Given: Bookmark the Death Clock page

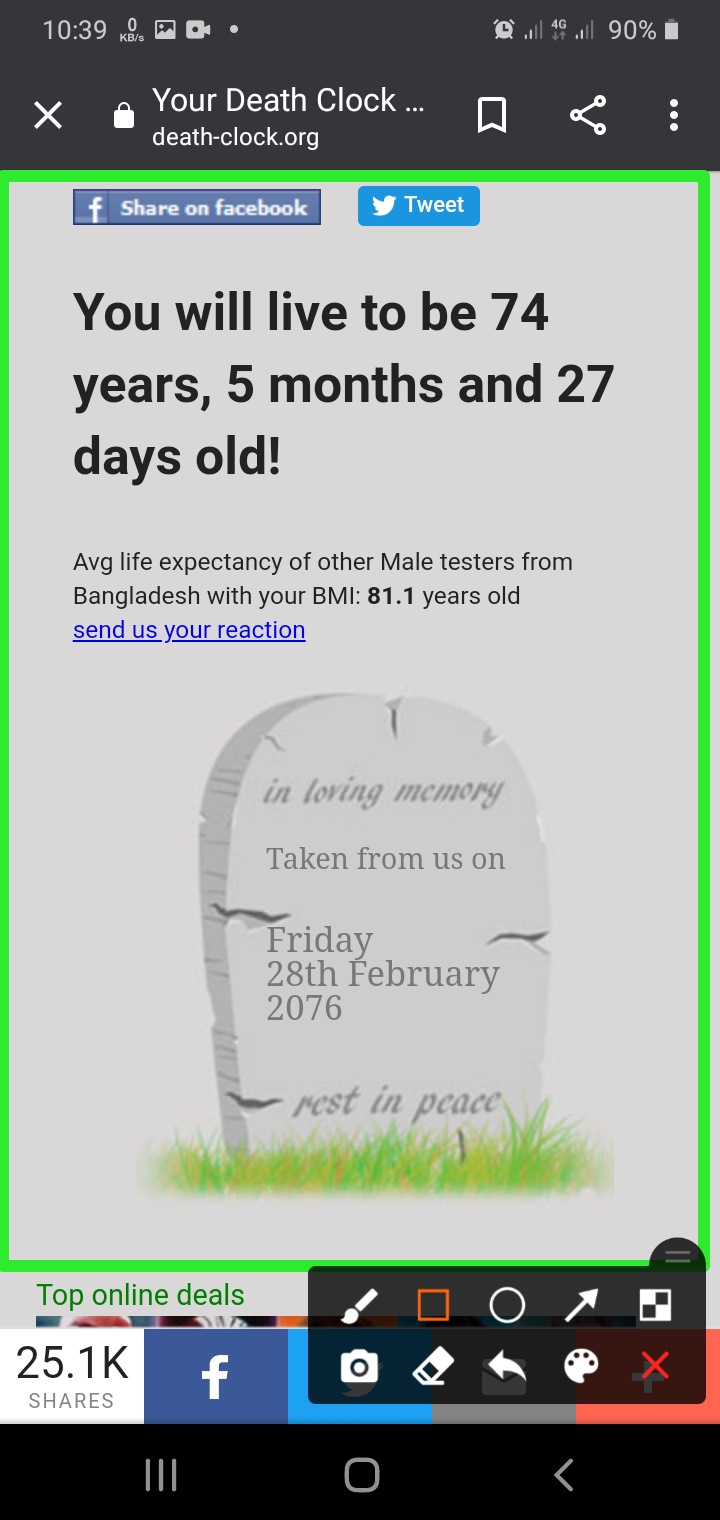Looking at the screenshot, I should [491, 116].
